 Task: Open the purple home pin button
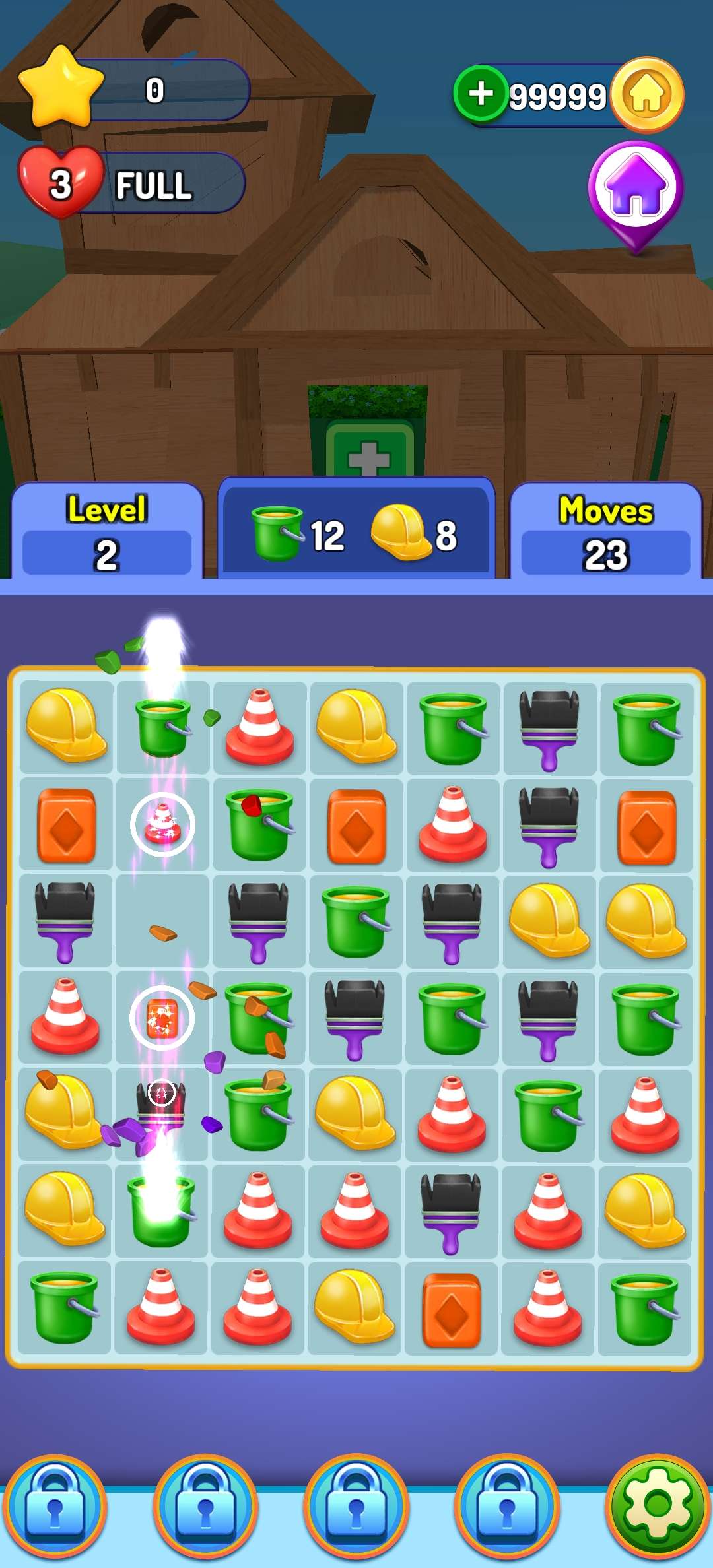[x=636, y=189]
